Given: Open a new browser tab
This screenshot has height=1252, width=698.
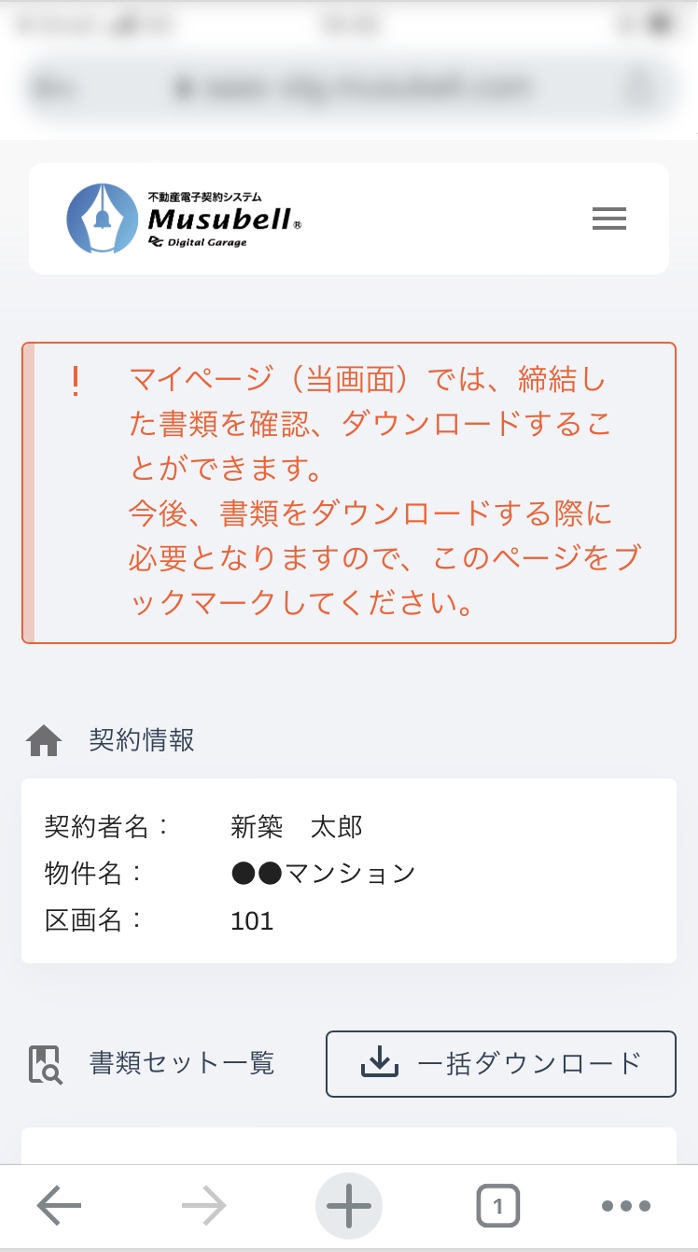Looking at the screenshot, I should tap(349, 1207).
